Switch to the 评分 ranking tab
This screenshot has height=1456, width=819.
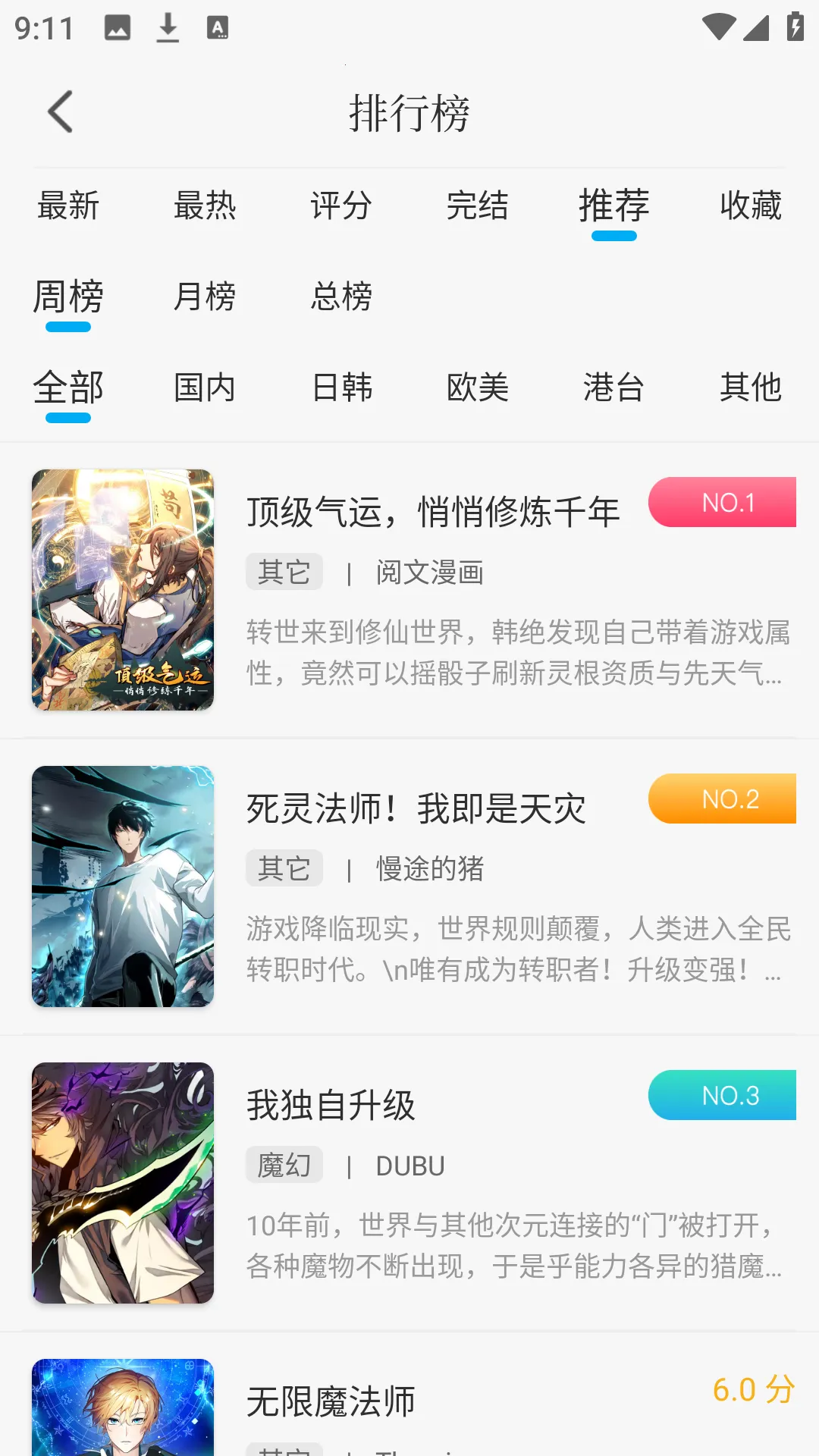(340, 206)
